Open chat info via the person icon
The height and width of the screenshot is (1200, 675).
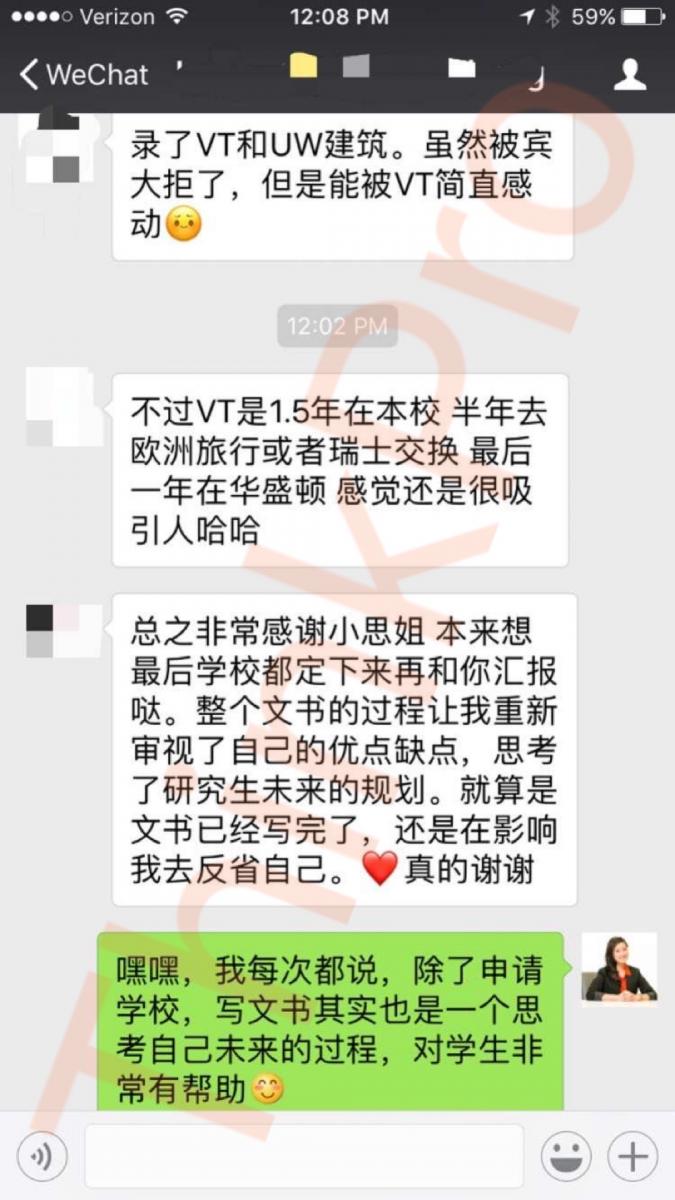coord(629,75)
